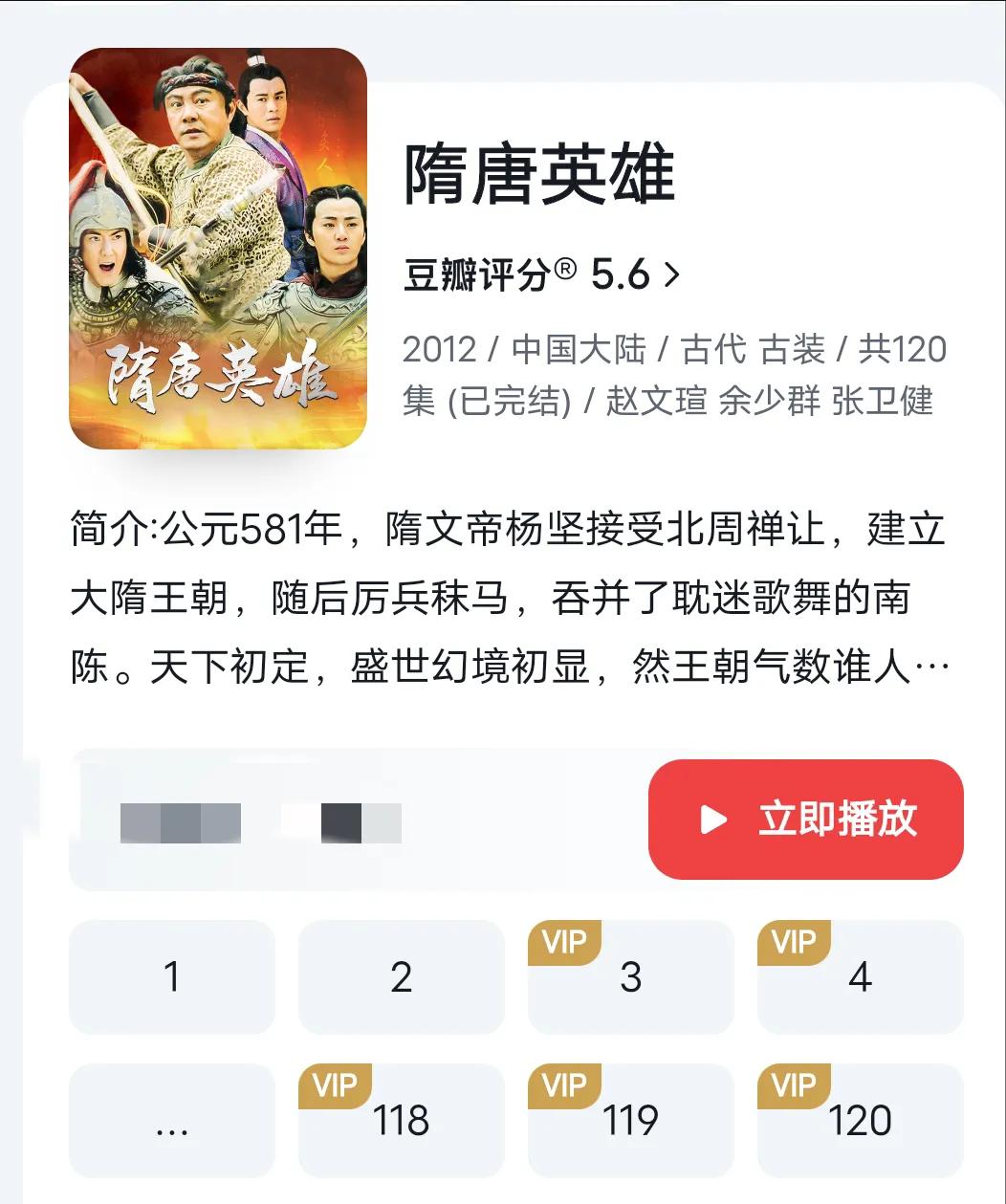Image resolution: width=1006 pixels, height=1204 pixels.
Task: Click the VIP badge on episode 4
Action: coord(792,943)
